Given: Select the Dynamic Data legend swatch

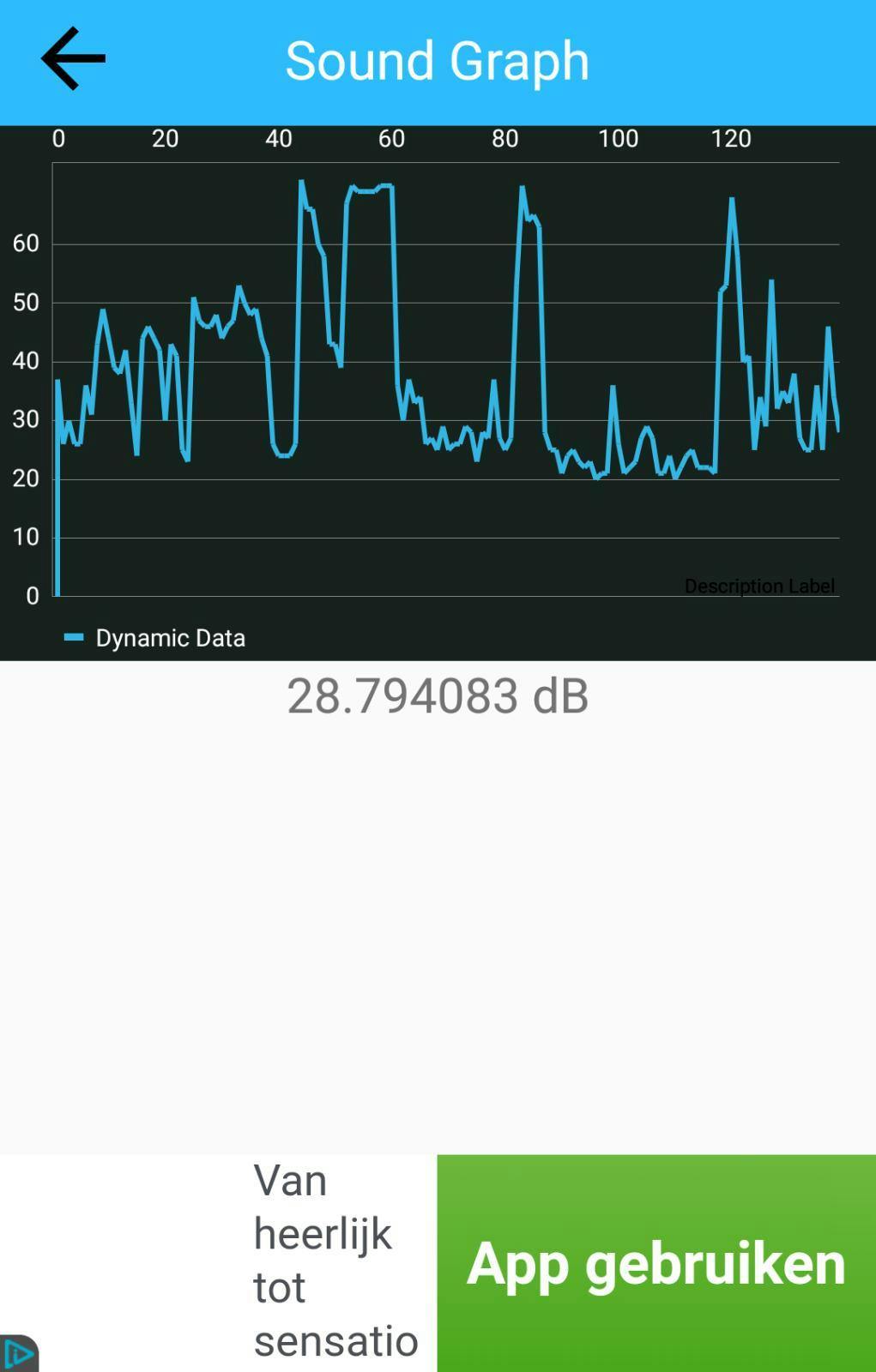Looking at the screenshot, I should (x=76, y=637).
